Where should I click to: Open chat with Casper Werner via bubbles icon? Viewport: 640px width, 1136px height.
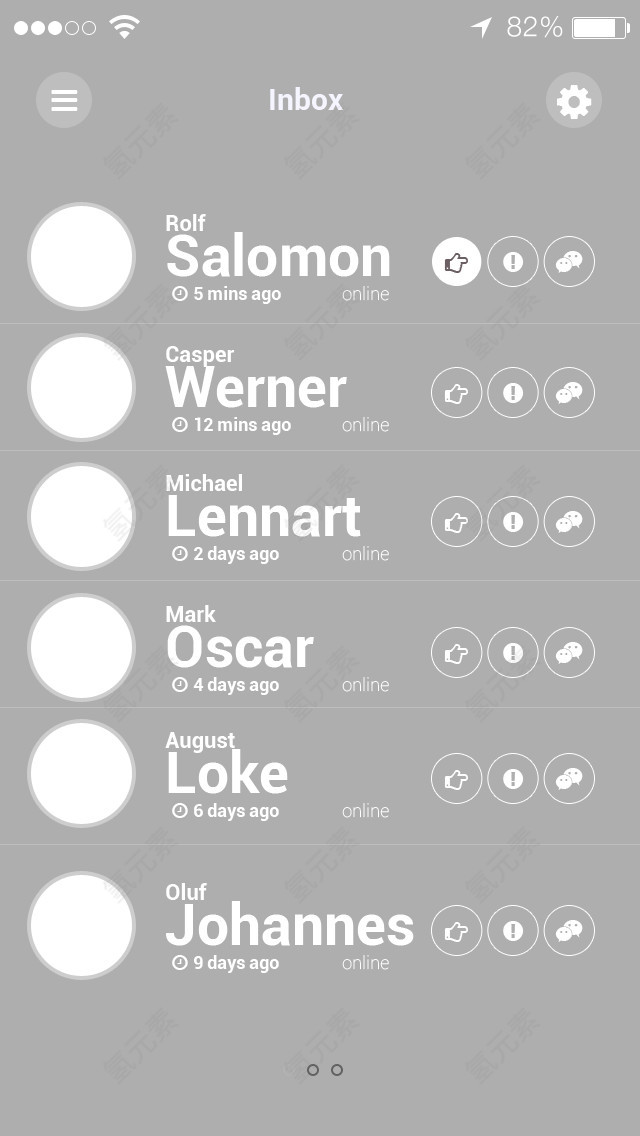pos(569,393)
